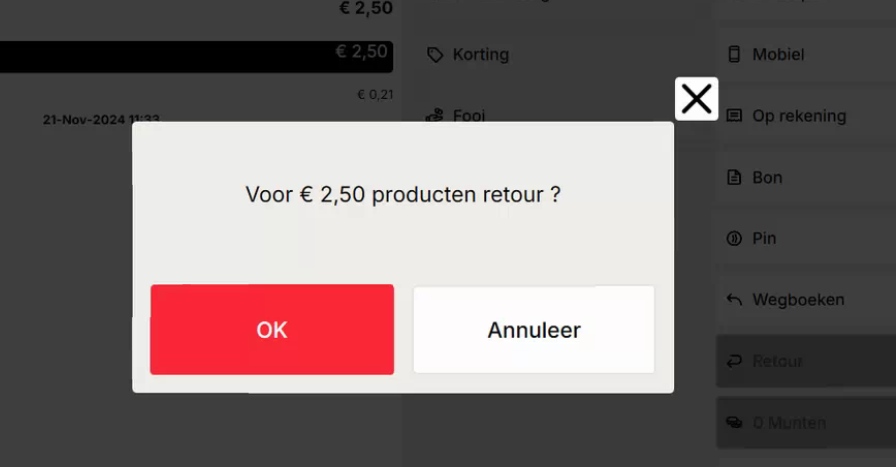Screen dimensions: 896x467
Task: Close the return dialog with the X
Action: pos(696,99)
